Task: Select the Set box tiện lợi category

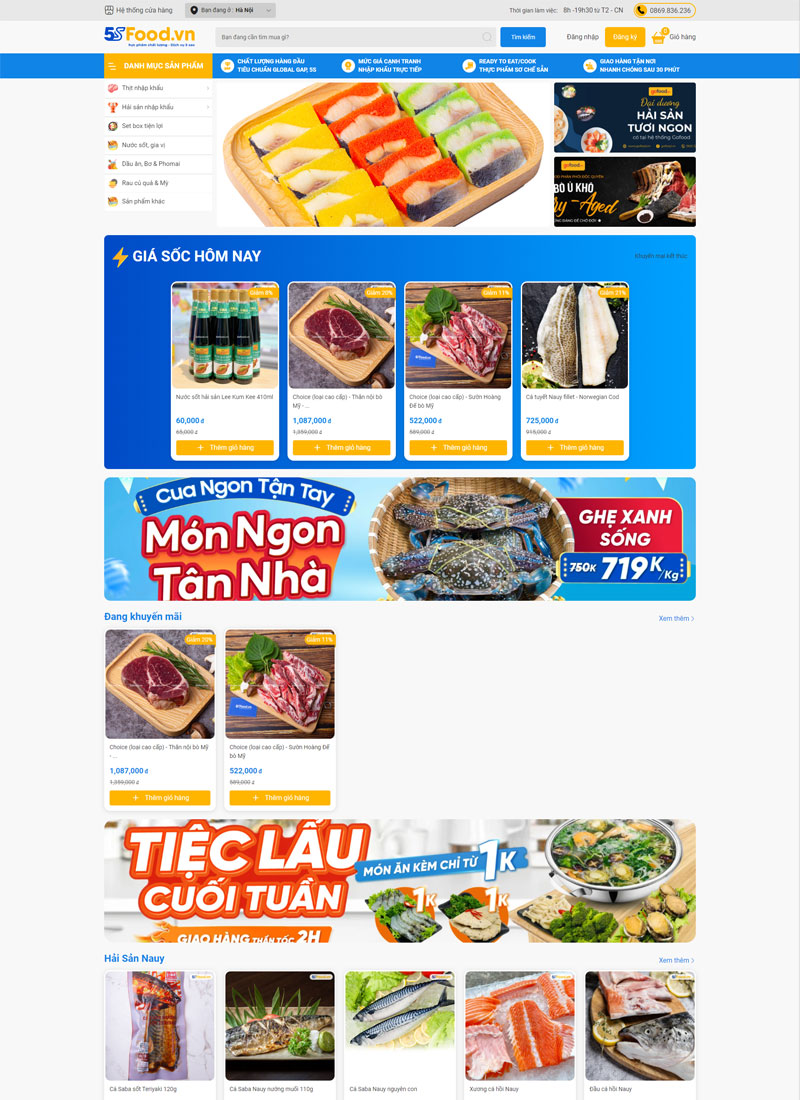Action: click(142, 126)
